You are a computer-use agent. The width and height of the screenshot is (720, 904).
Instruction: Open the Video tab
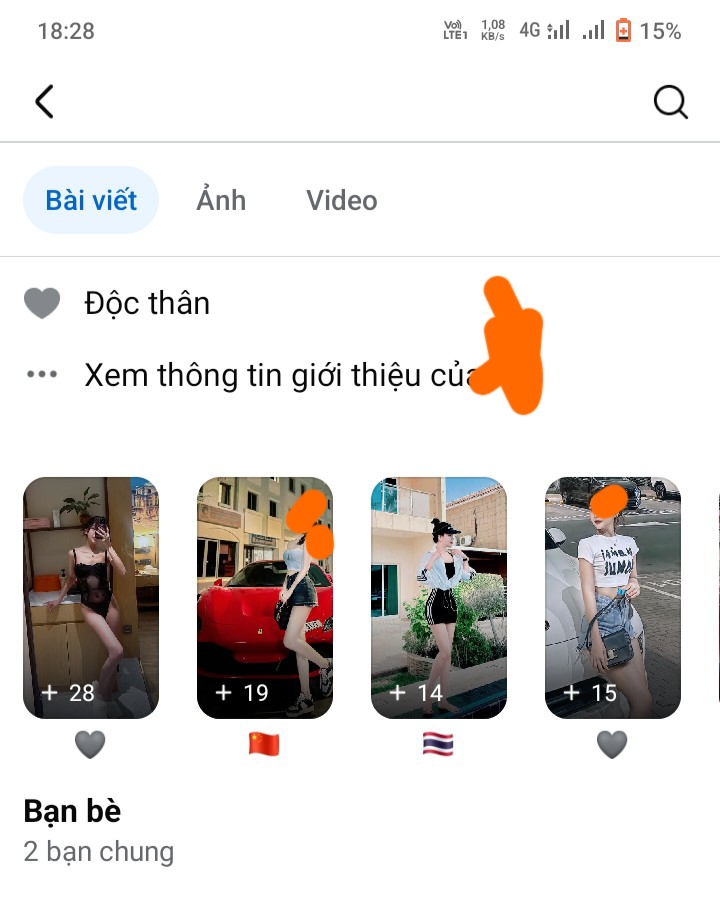(x=342, y=200)
